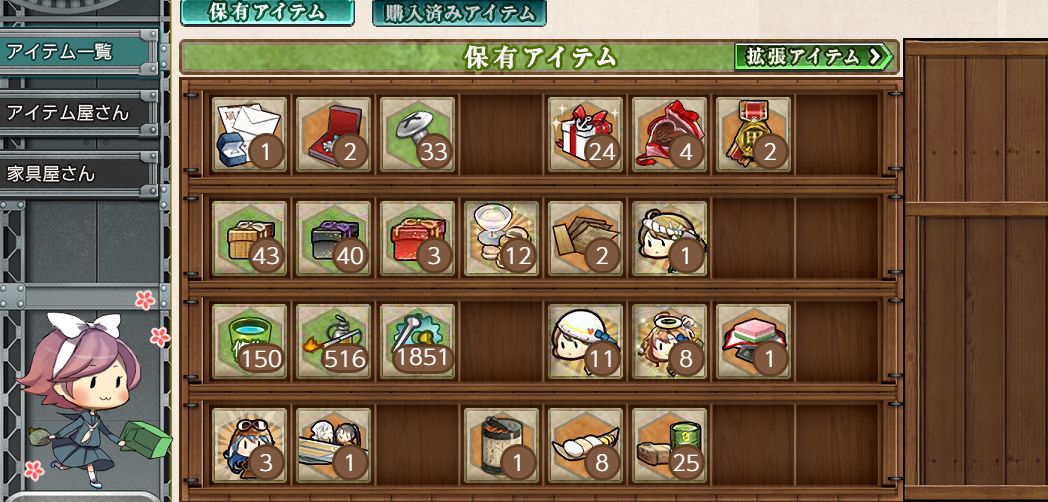Select the development material item with count 1851
Viewport: 1048px width, 502px height.
[417, 342]
